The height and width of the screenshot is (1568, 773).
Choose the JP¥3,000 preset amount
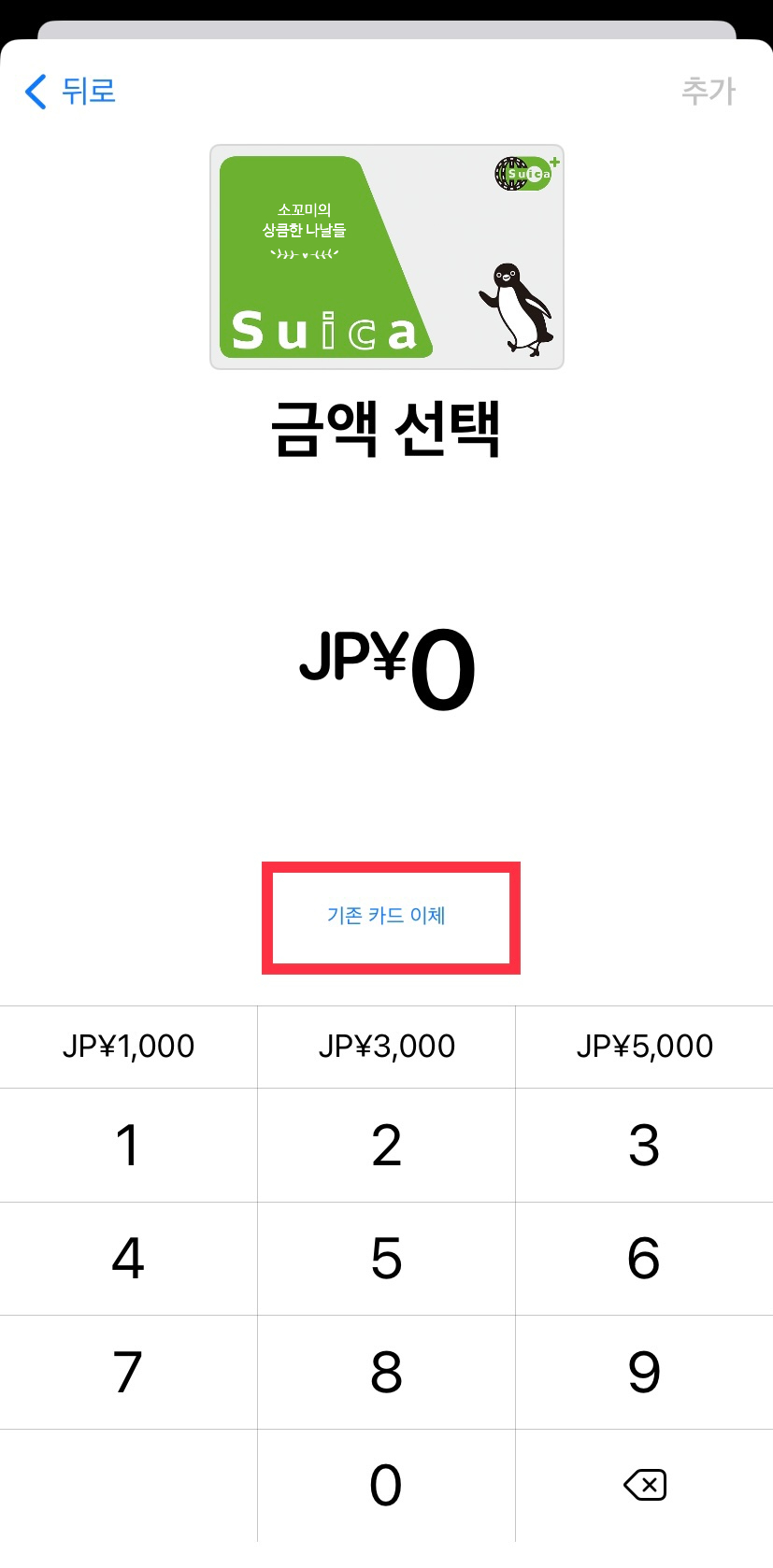(386, 1047)
